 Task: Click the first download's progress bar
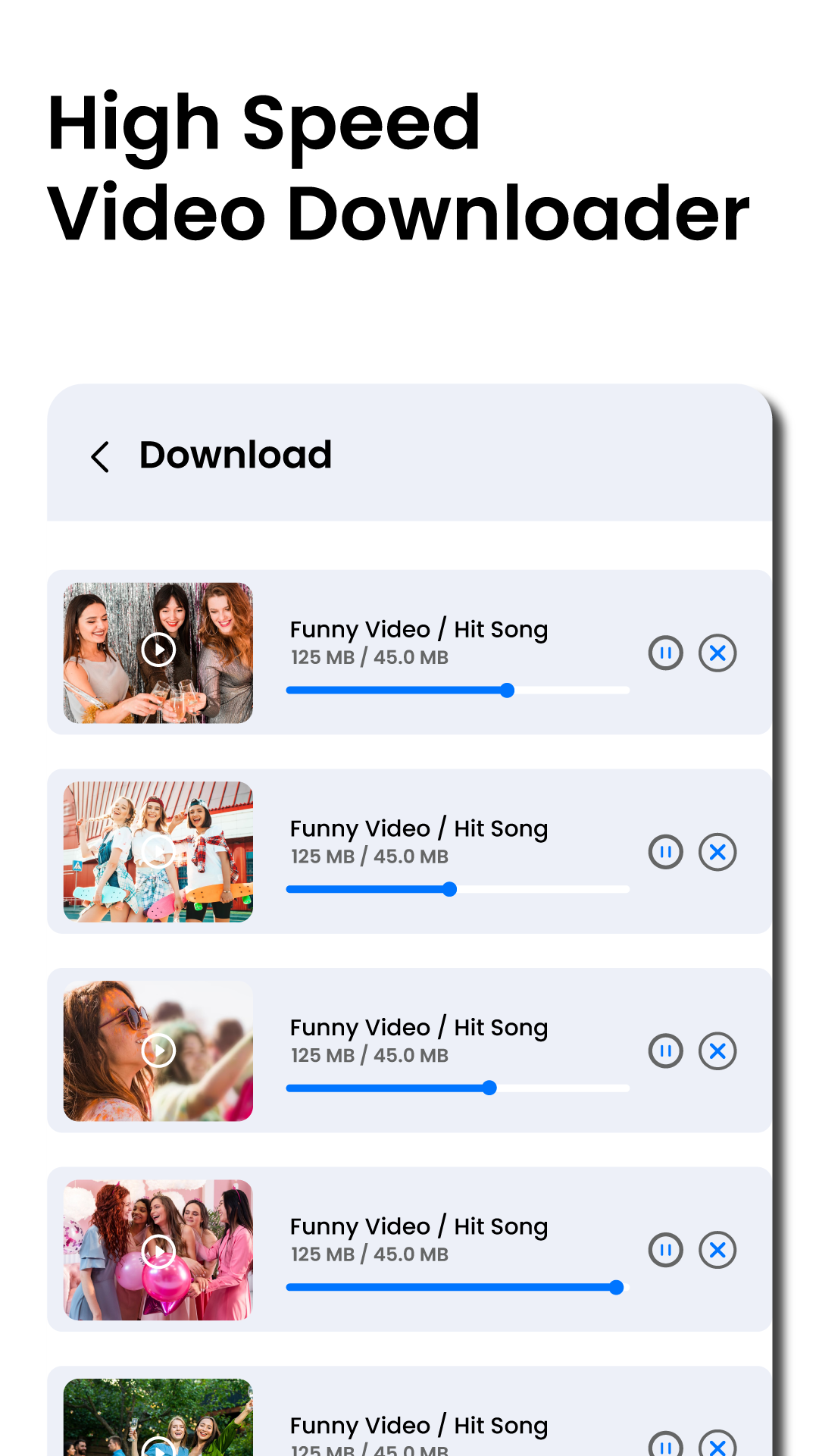point(455,690)
